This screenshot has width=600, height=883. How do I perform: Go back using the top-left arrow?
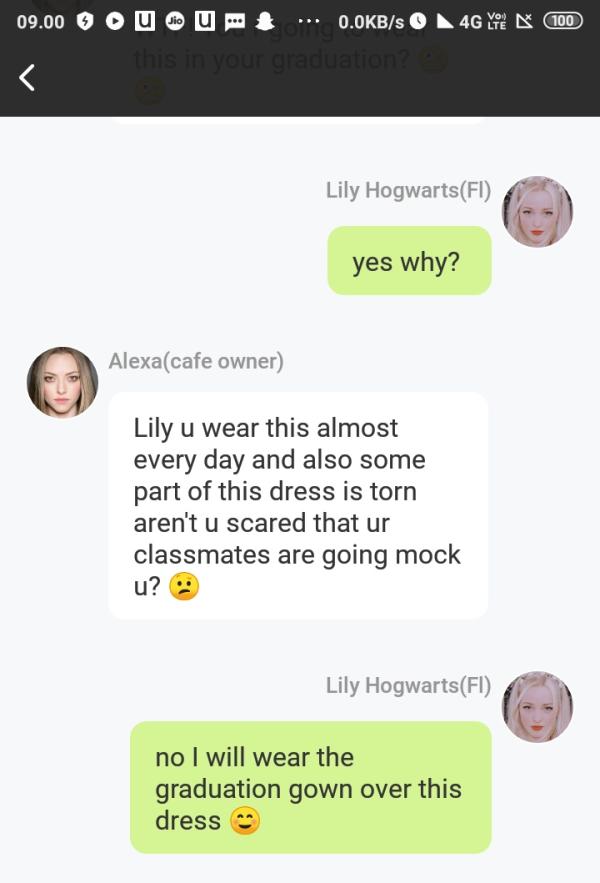(28, 77)
